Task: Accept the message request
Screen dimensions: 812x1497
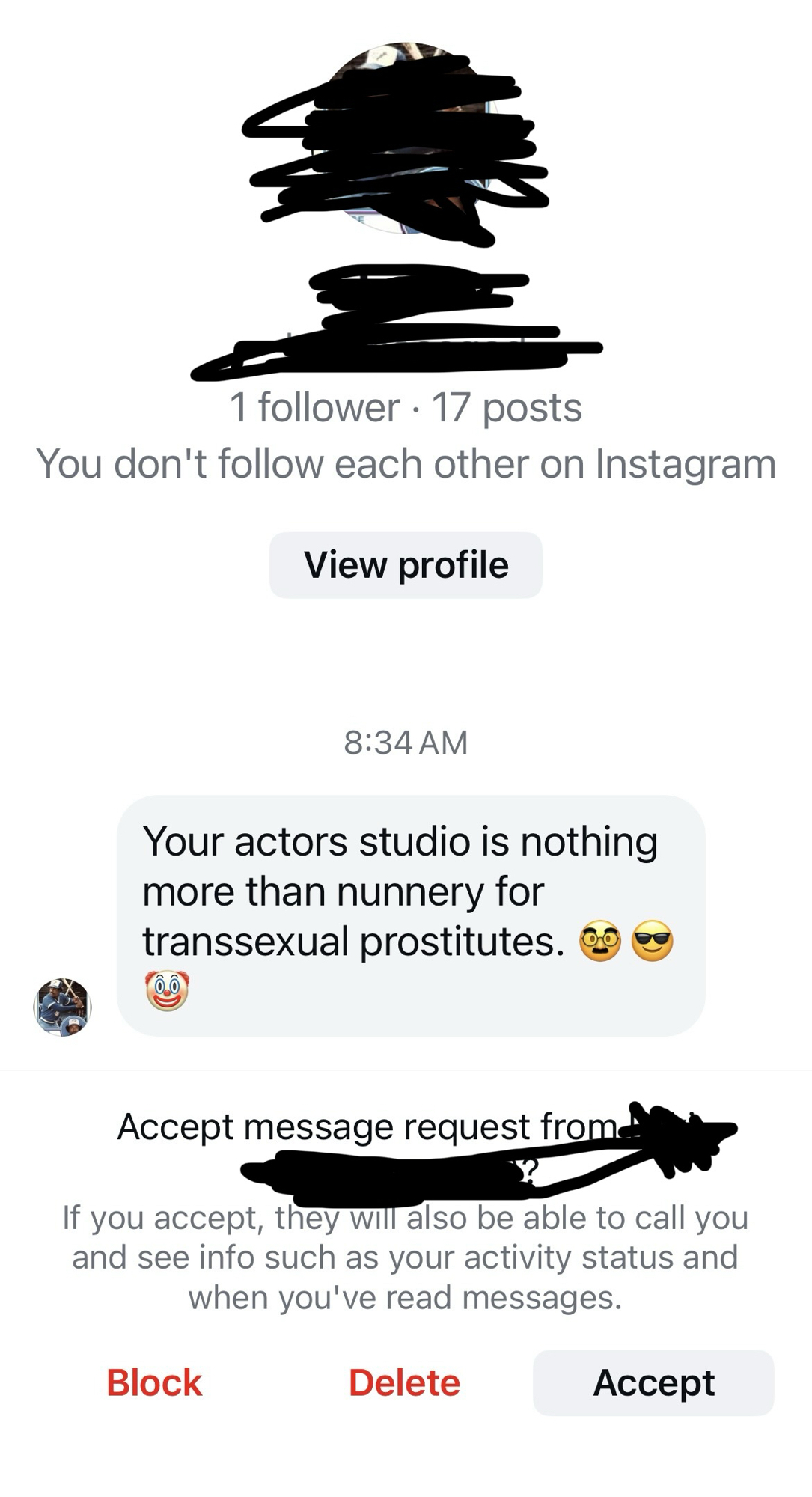Action: [x=653, y=1382]
